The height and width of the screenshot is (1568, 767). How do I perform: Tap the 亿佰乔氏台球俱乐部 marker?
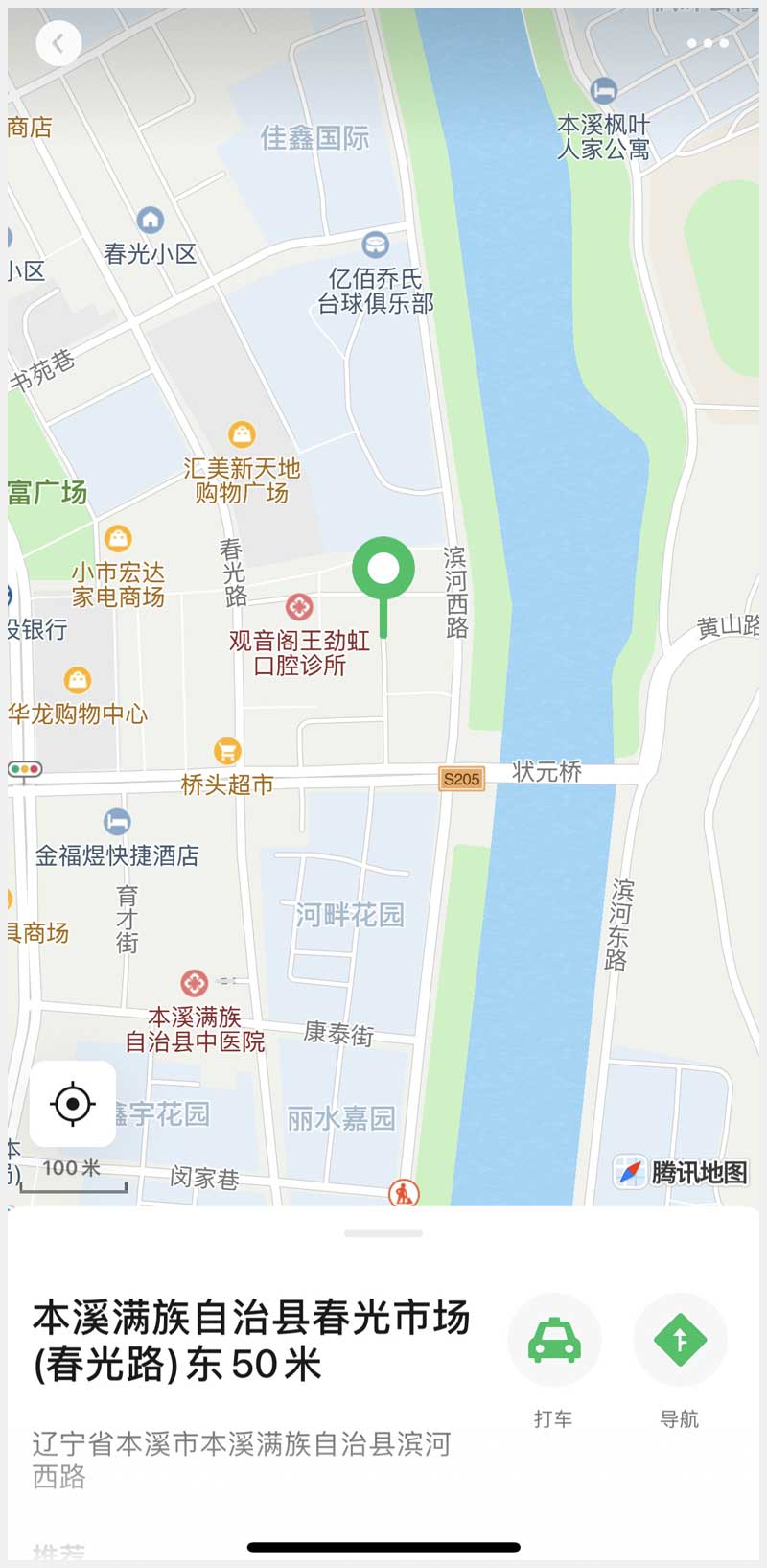[376, 245]
